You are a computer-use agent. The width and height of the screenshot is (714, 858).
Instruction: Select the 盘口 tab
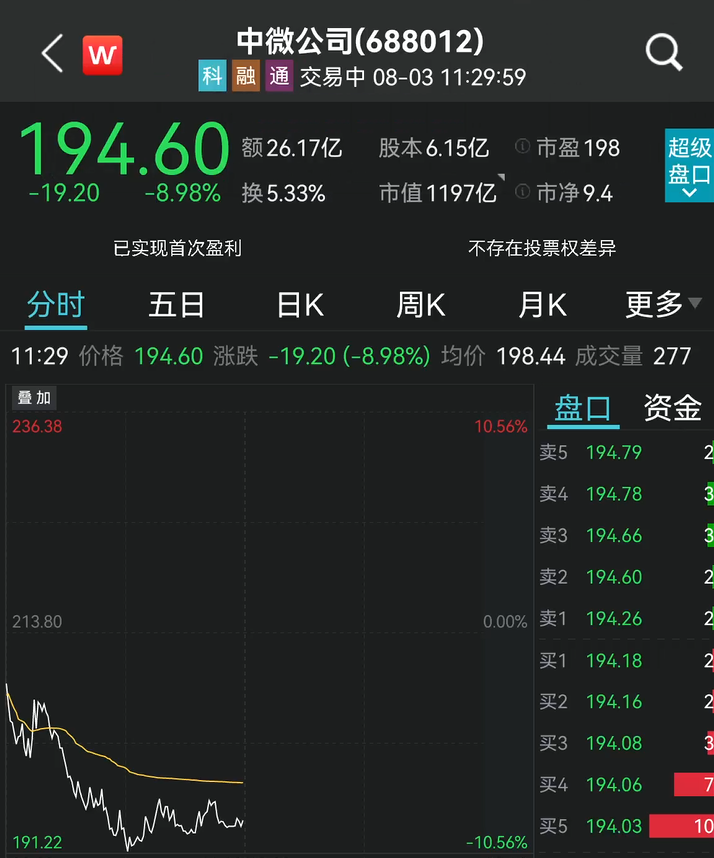pos(583,408)
